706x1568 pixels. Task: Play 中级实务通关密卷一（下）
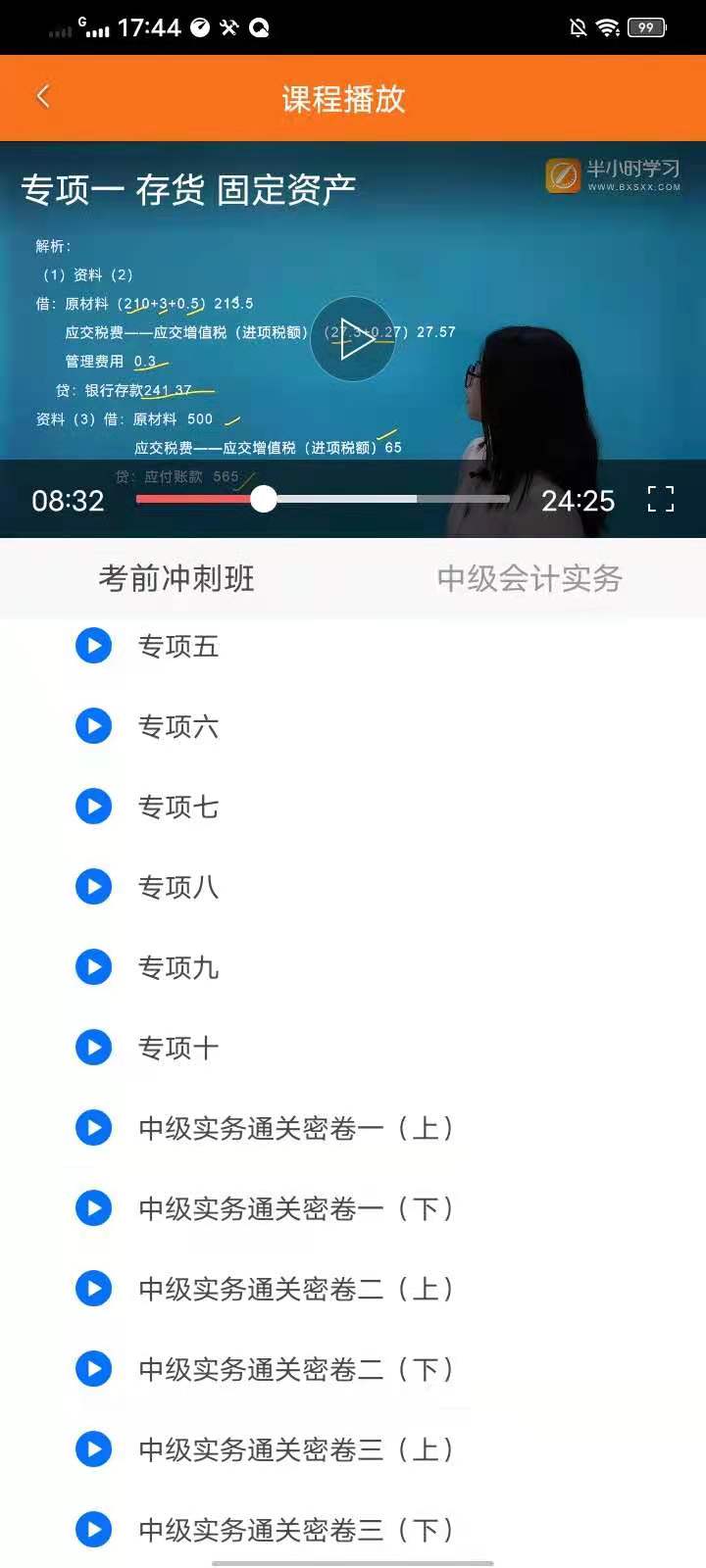point(294,1209)
